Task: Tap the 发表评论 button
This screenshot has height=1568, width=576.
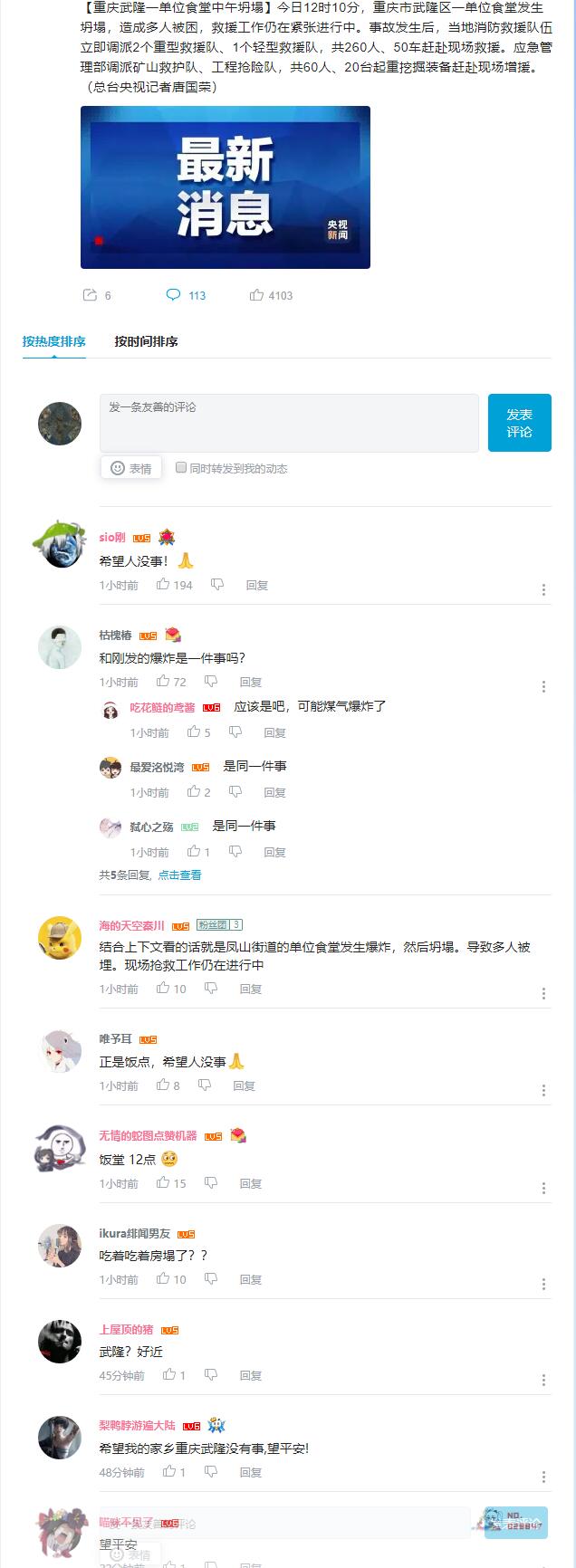Action: tap(519, 423)
